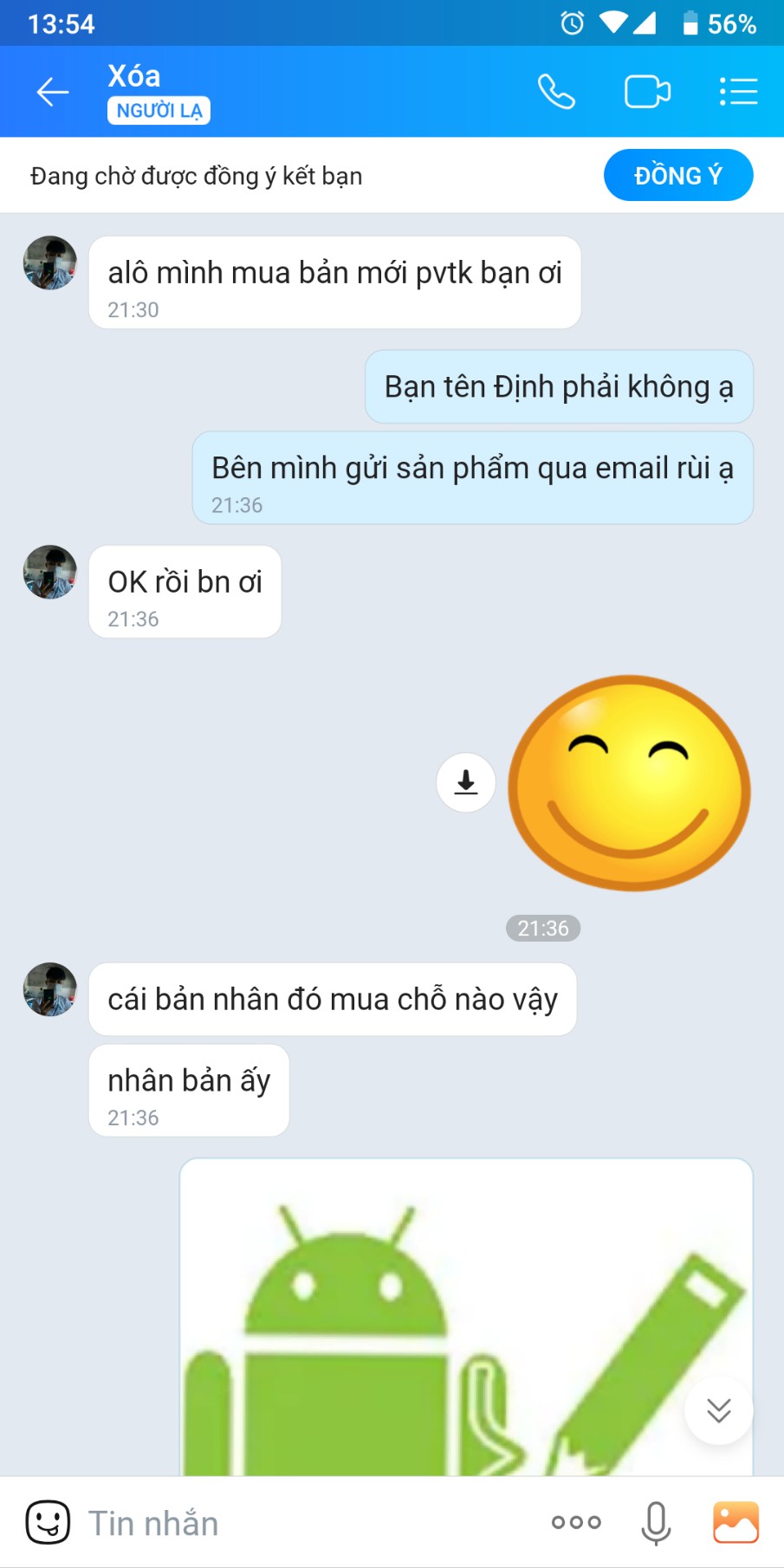Screen dimensions: 784x1568
Task: Start a voice call with this contact
Action: [557, 91]
